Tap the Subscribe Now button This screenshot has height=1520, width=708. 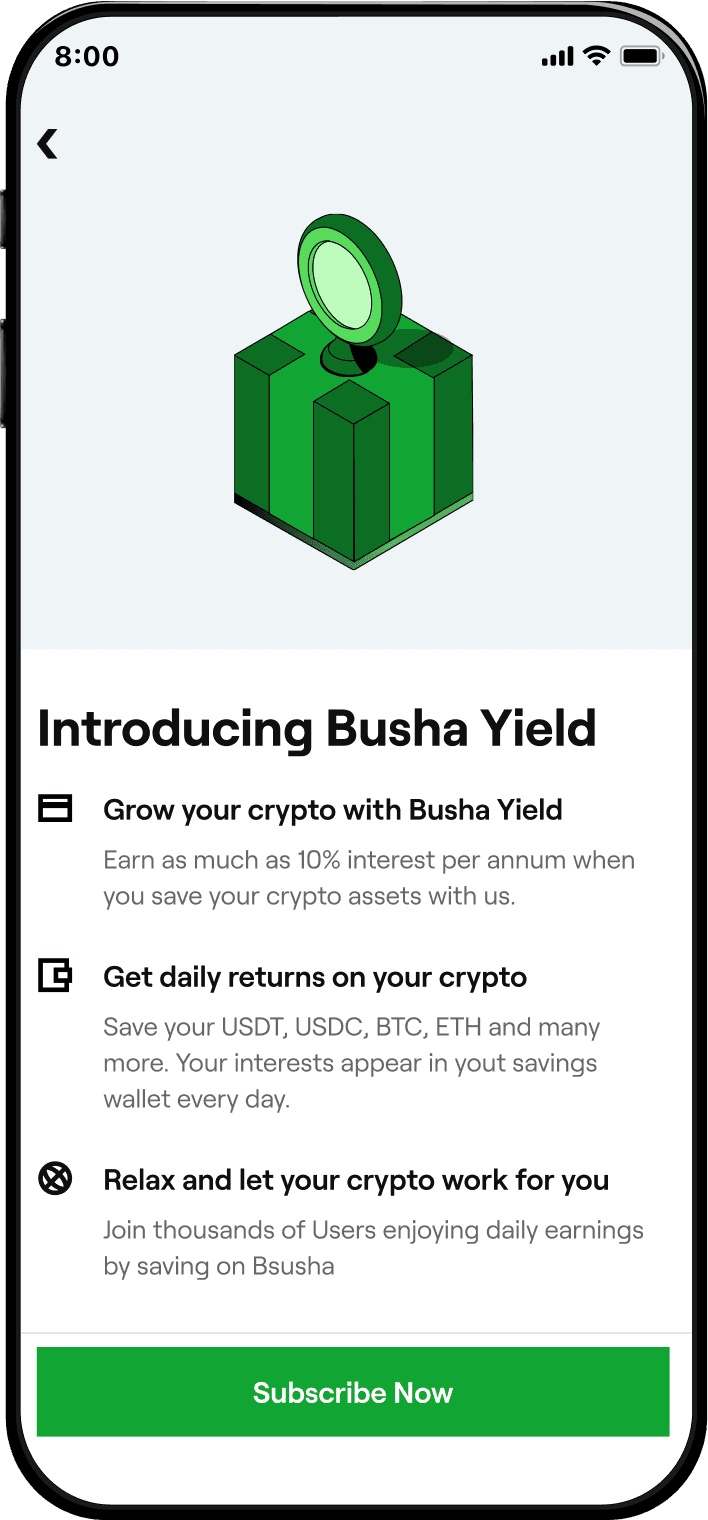353,1391
